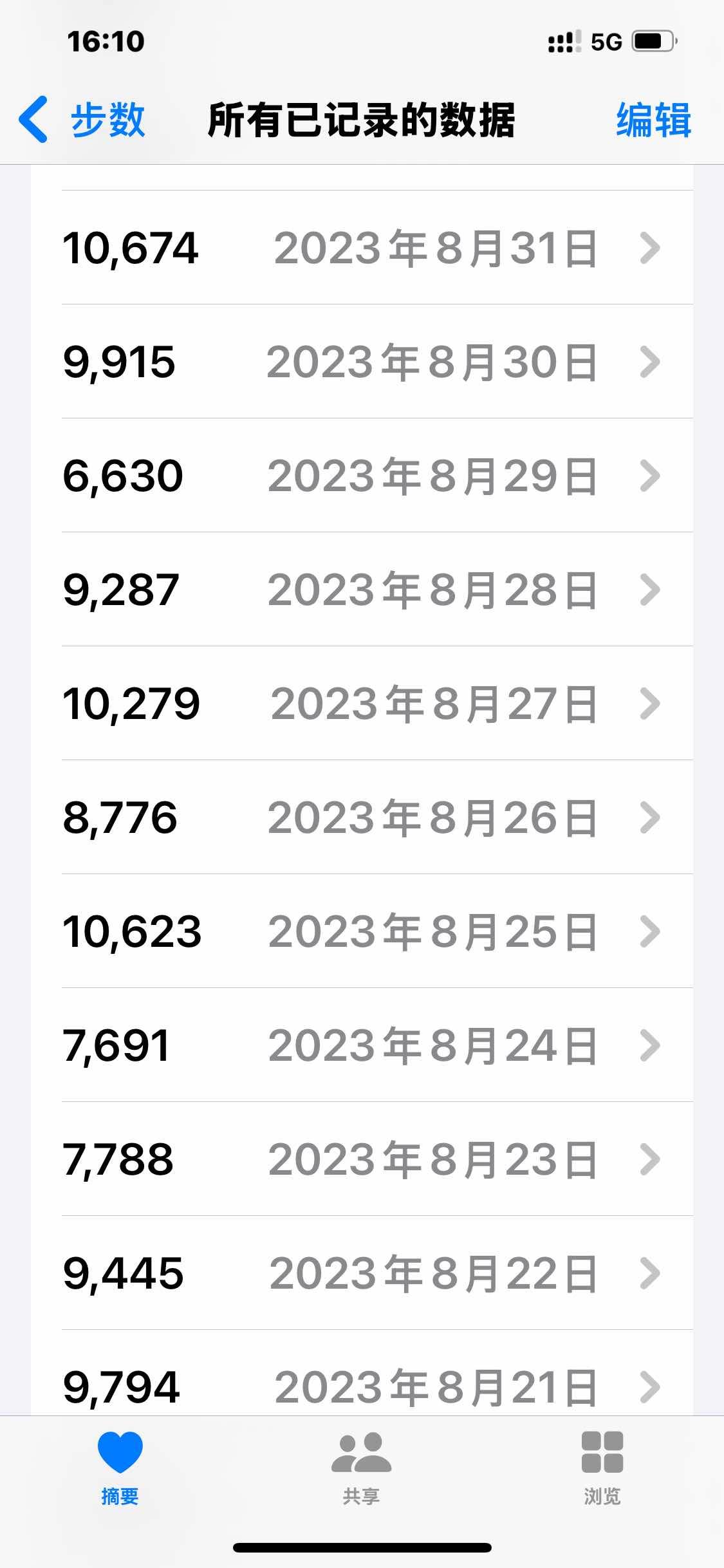
Task: View the 2023年8月29日 record details
Action: [362, 476]
